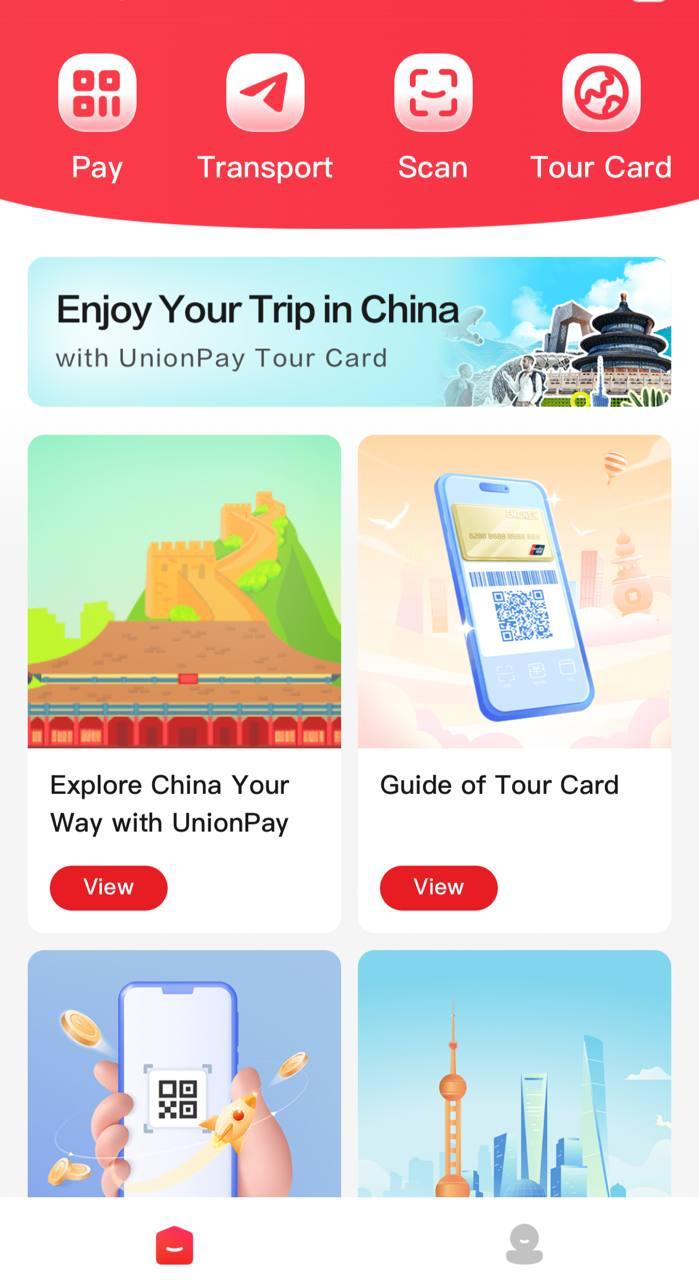Switch to the profile tab
The width and height of the screenshot is (699, 1280).
coord(524,1245)
